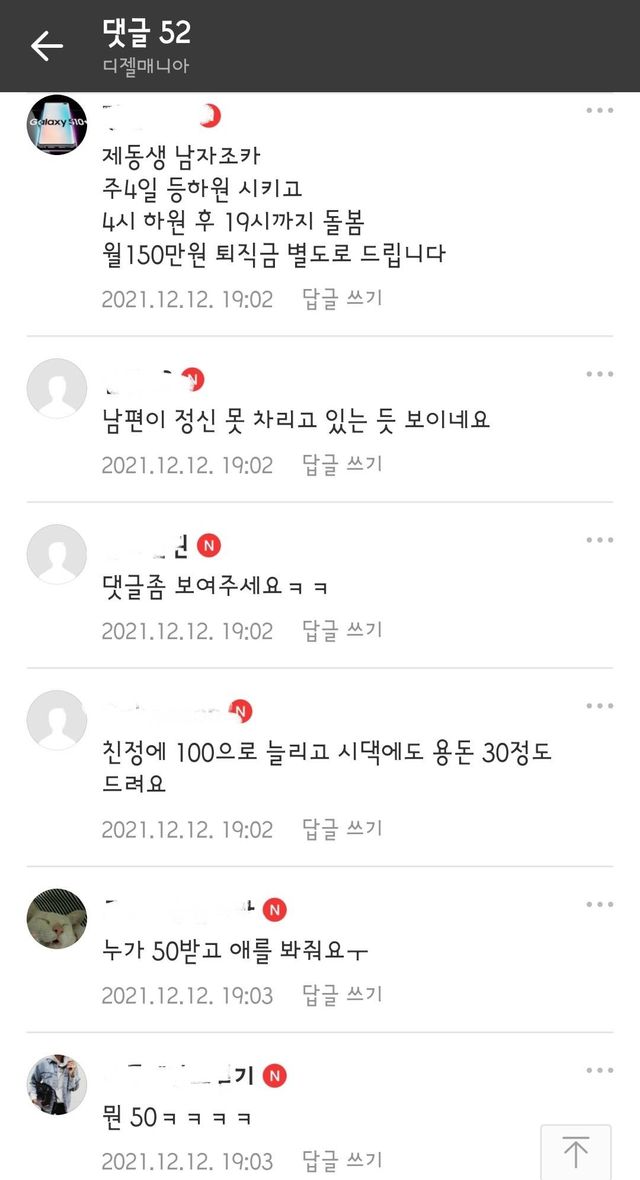The height and width of the screenshot is (1180, 640).
Task: Reply to the 누가 50받고 애를 봐줘요 comment
Action: coord(342,995)
